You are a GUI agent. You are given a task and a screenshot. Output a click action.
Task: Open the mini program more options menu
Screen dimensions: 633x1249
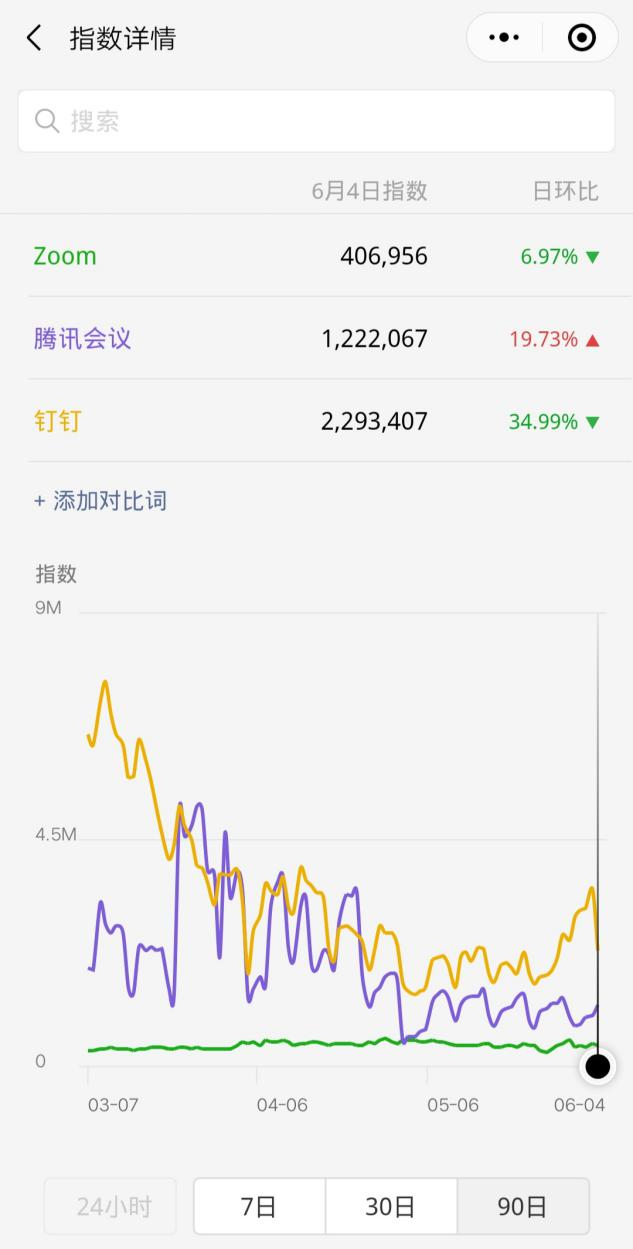tap(504, 38)
